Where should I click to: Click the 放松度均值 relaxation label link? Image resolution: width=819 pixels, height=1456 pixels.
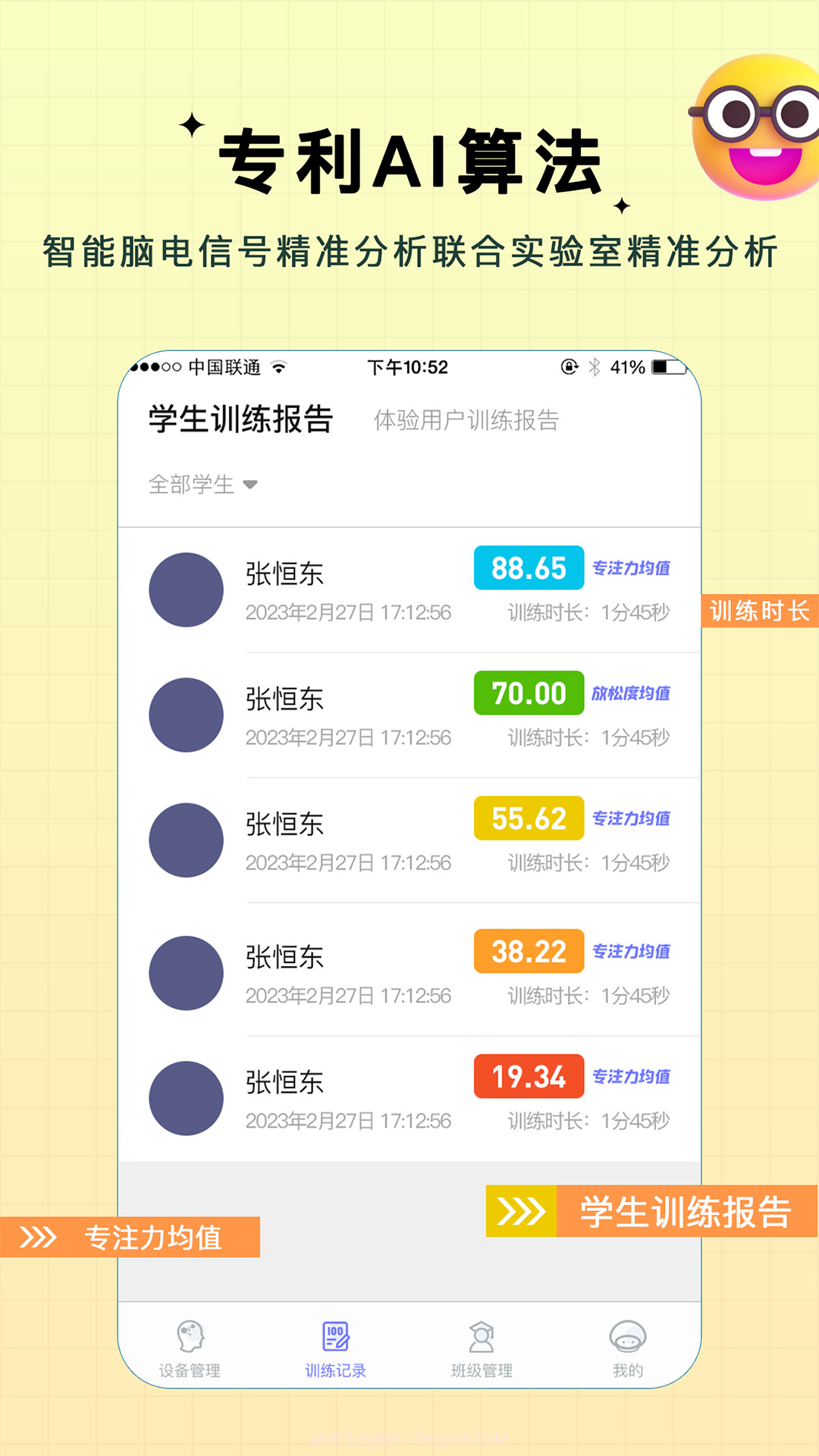click(633, 692)
